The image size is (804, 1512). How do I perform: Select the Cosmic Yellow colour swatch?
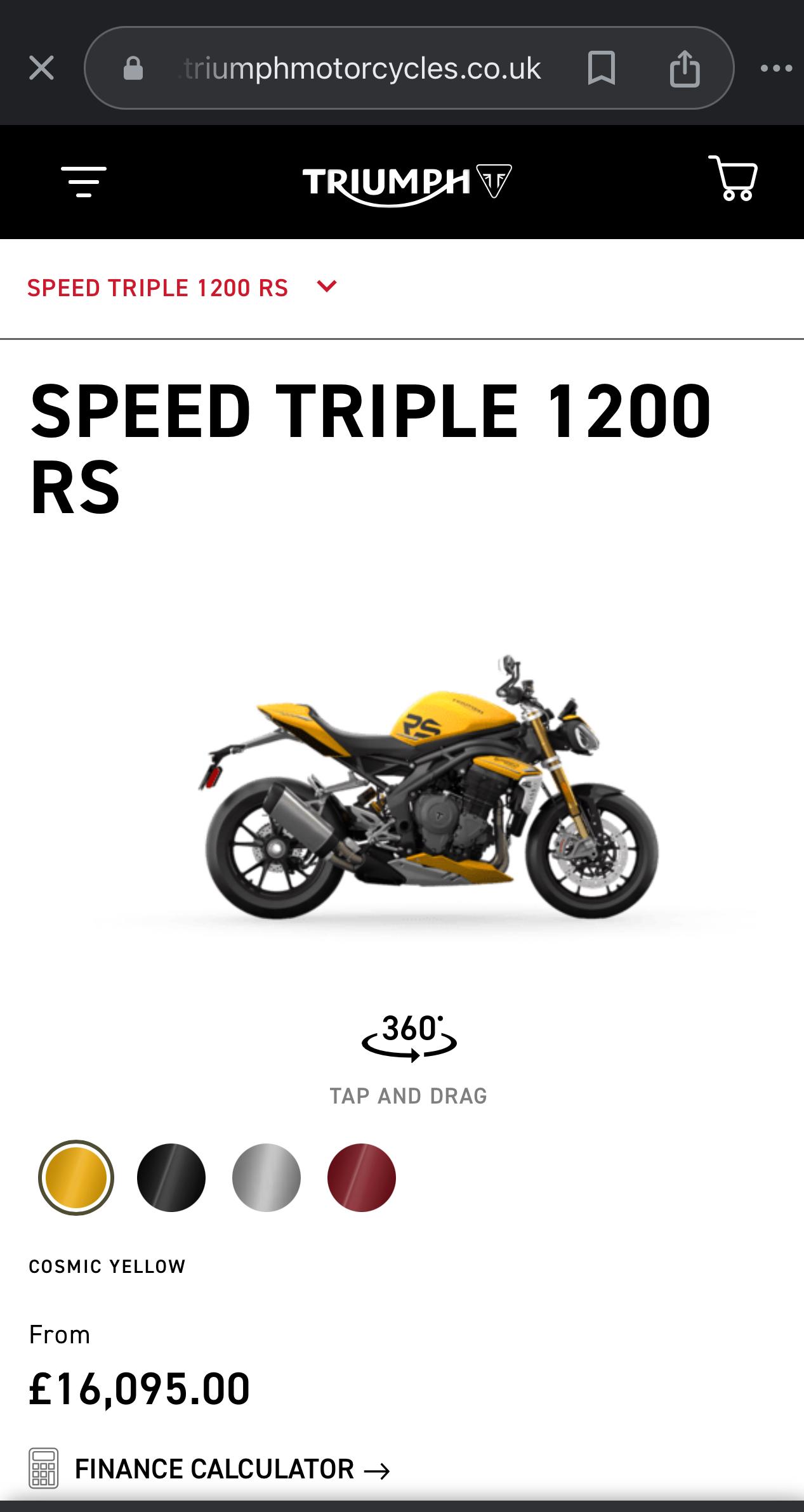coord(76,1178)
